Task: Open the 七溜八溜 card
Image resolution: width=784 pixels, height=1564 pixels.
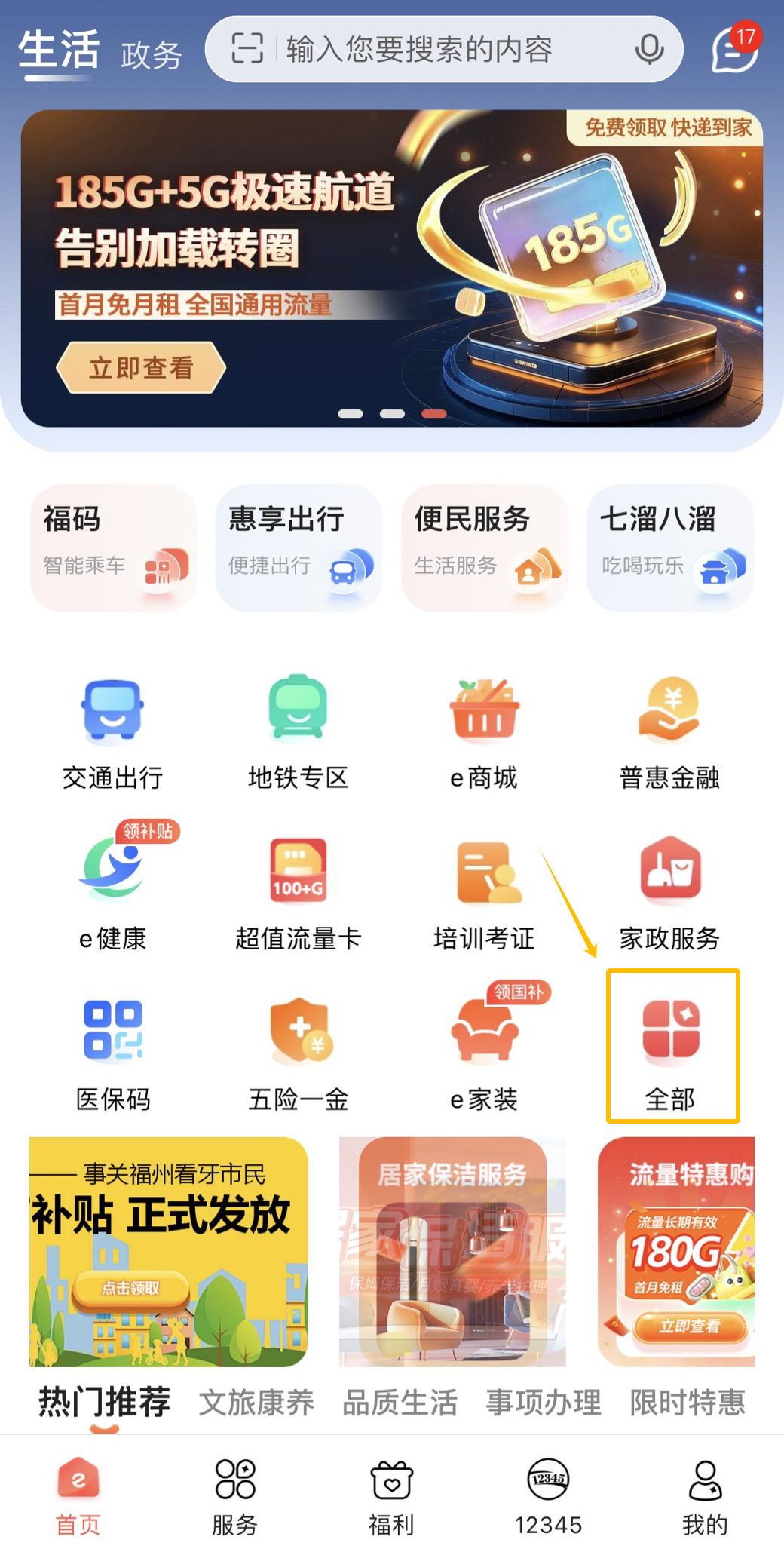Action: click(669, 547)
